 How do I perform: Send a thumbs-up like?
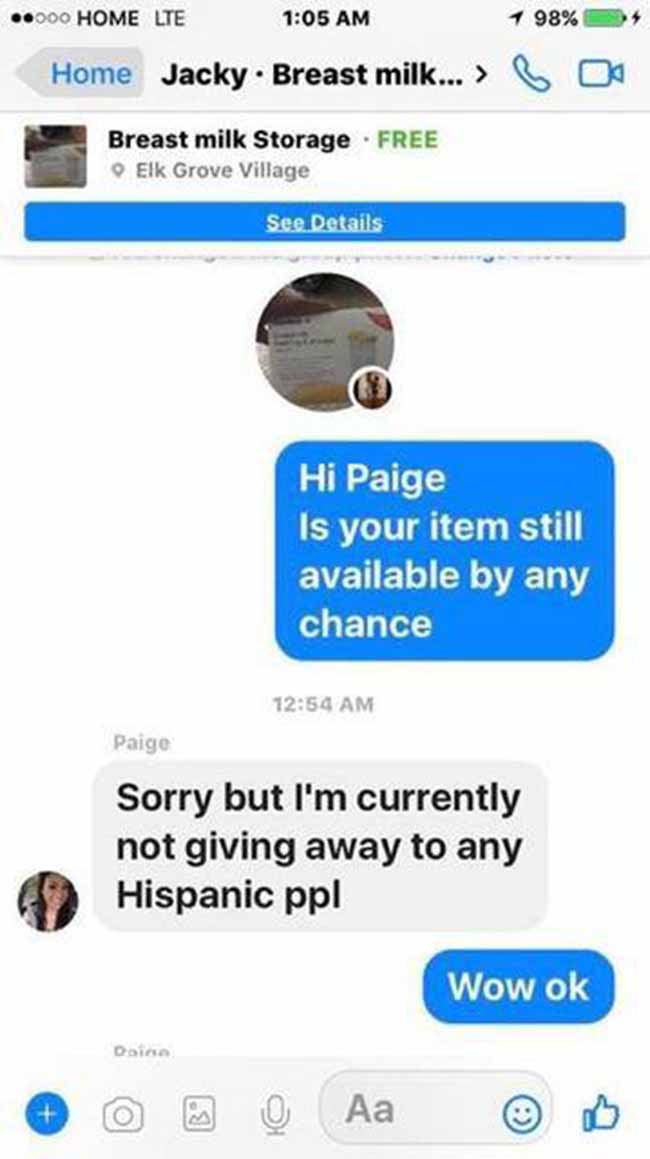[x=601, y=1112]
